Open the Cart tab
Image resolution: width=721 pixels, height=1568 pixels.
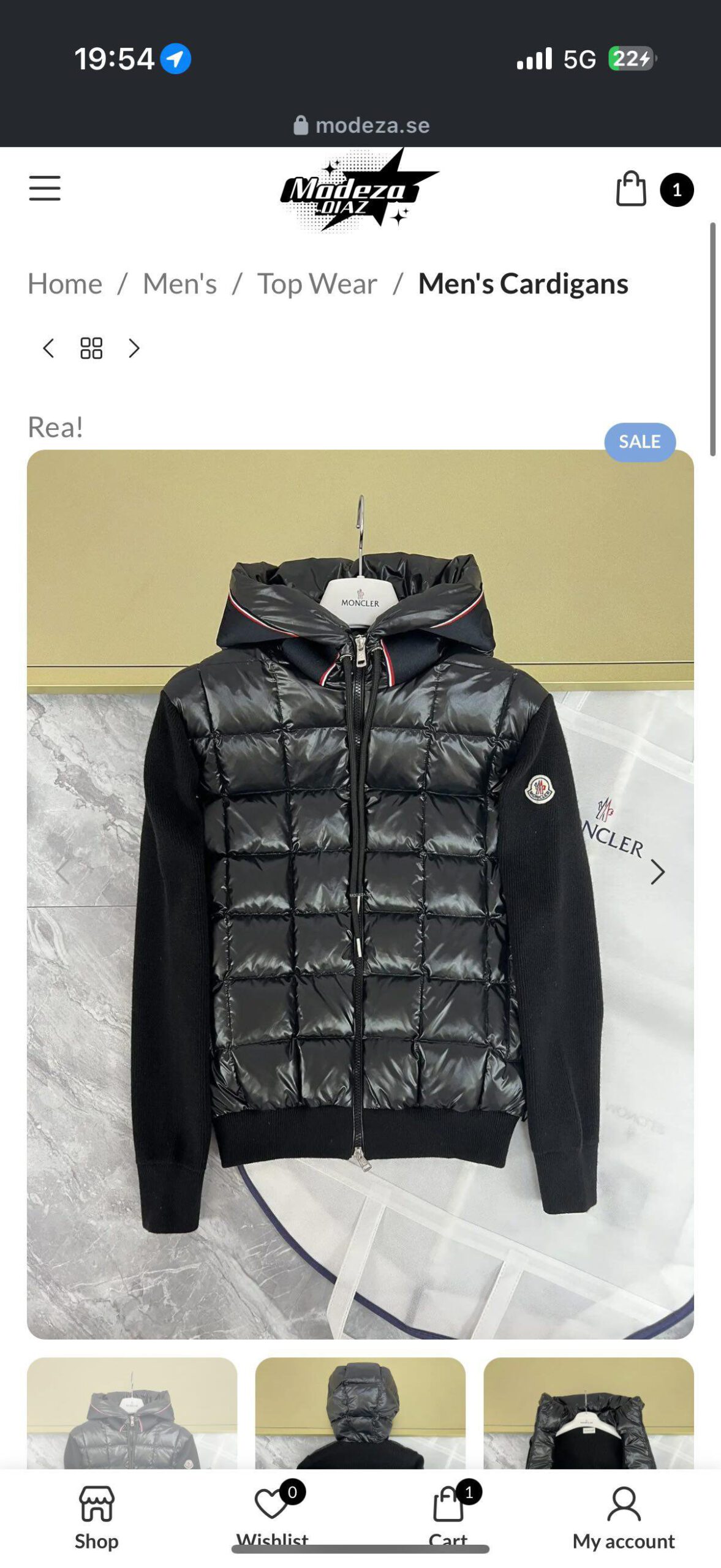448,1518
